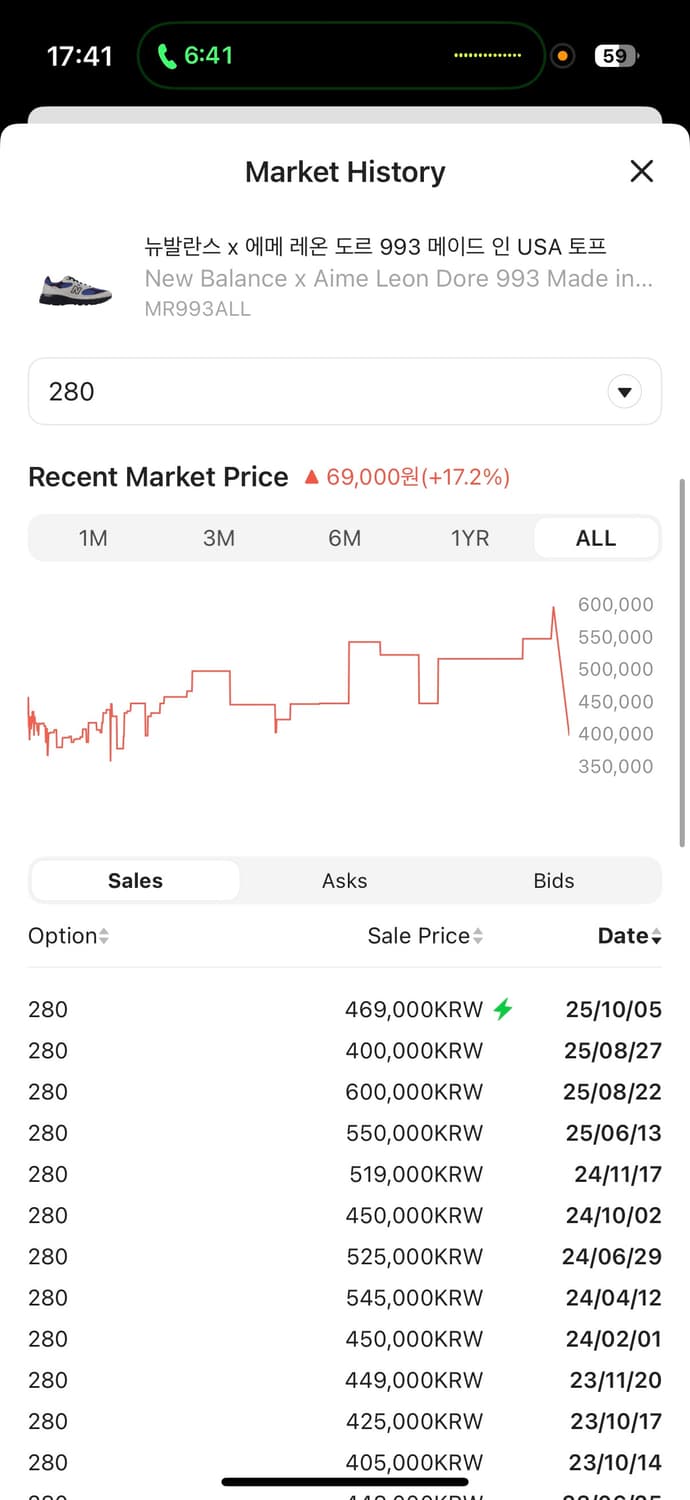
Task: View the 1YR price history
Action: pyautogui.click(x=470, y=538)
